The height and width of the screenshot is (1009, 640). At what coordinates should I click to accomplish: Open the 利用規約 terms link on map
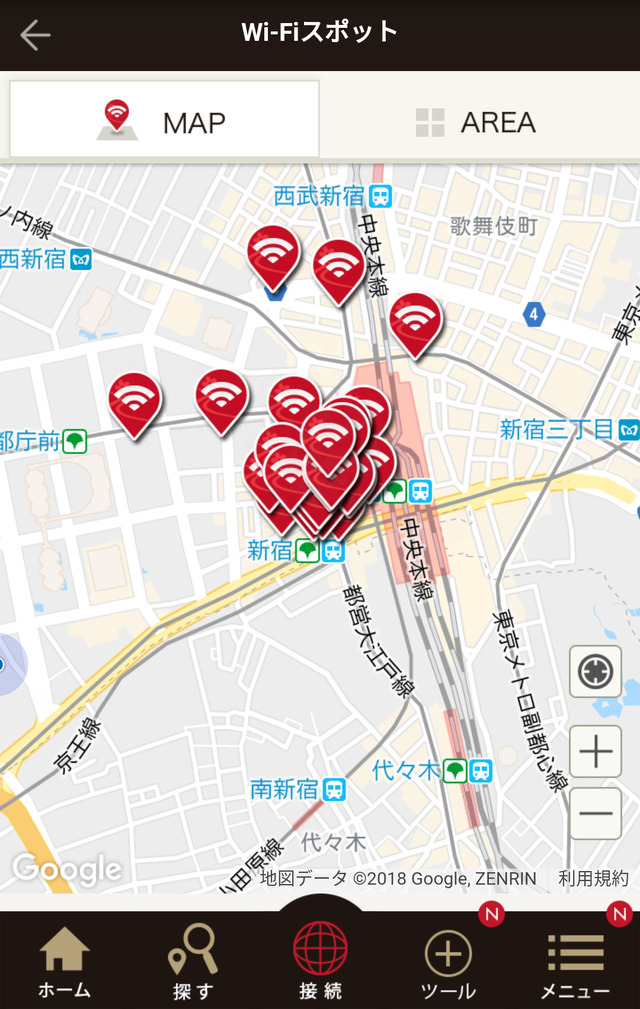593,878
